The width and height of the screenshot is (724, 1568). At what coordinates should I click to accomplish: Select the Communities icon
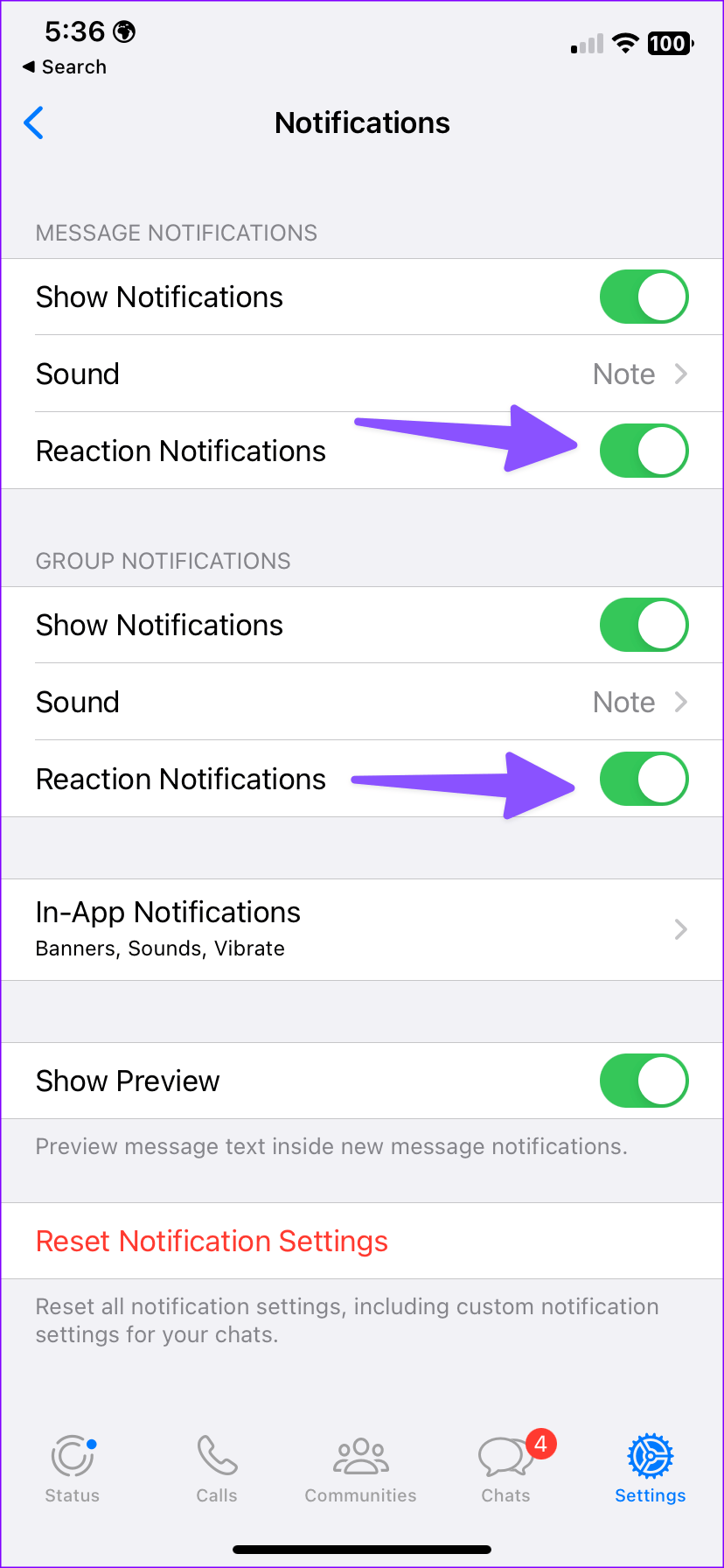pyautogui.click(x=360, y=1455)
